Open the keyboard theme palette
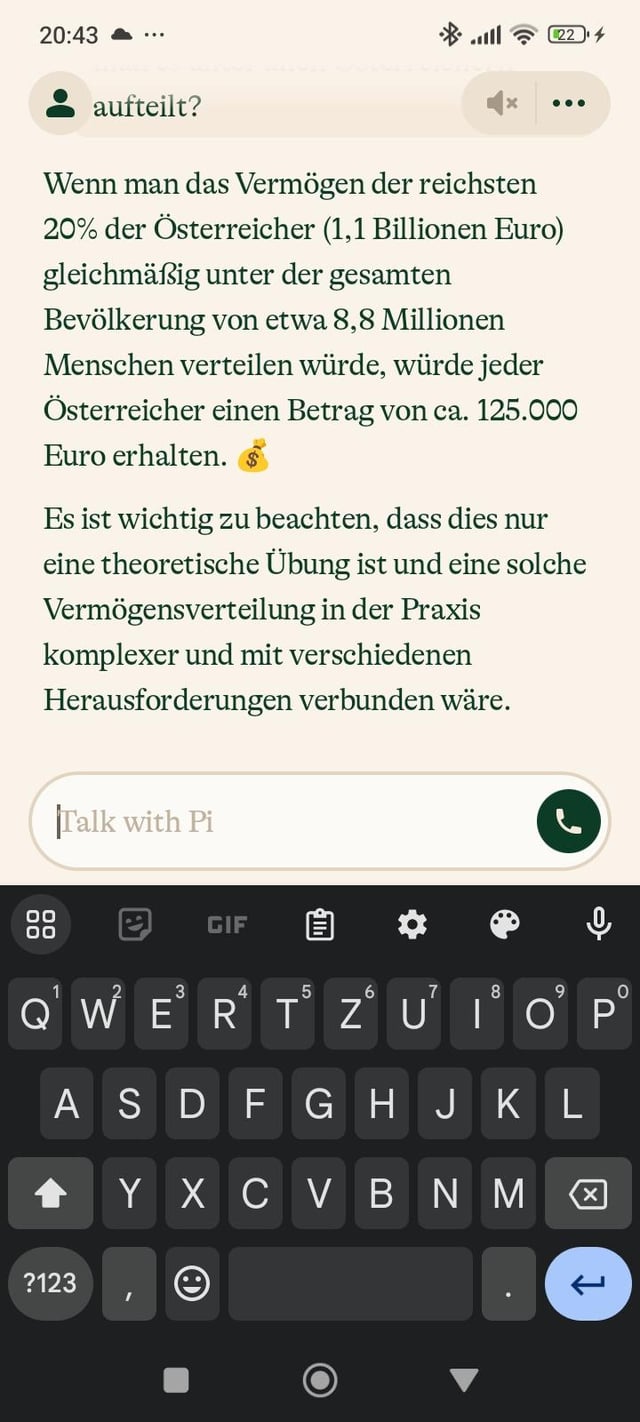The height and width of the screenshot is (1422, 640). pyautogui.click(x=505, y=924)
